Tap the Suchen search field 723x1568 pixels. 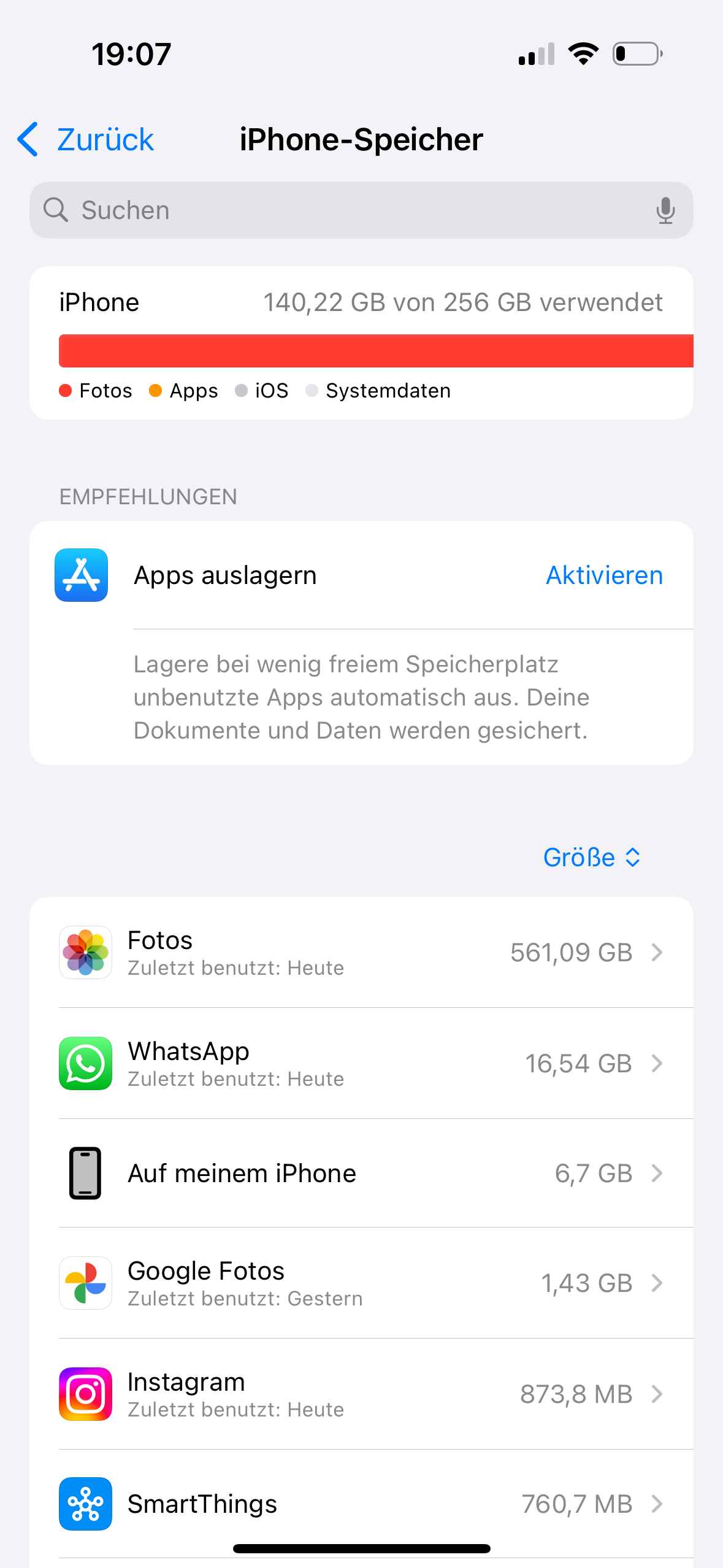343,210
